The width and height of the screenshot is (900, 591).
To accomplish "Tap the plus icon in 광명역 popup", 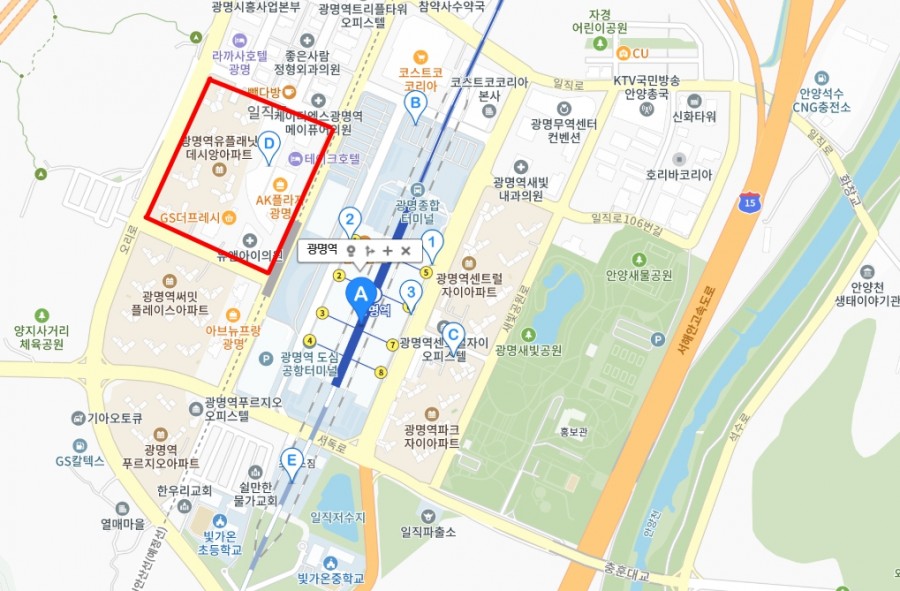I will pos(387,251).
